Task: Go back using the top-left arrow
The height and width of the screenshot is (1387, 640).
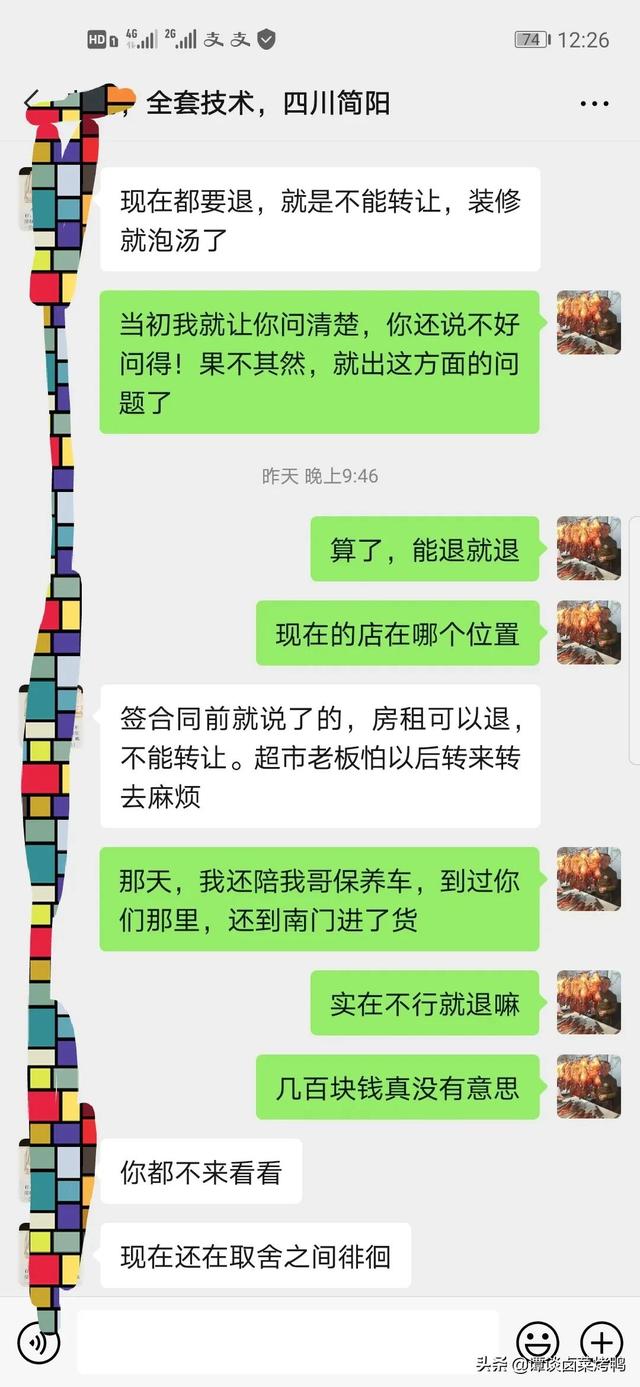Action: [32, 102]
